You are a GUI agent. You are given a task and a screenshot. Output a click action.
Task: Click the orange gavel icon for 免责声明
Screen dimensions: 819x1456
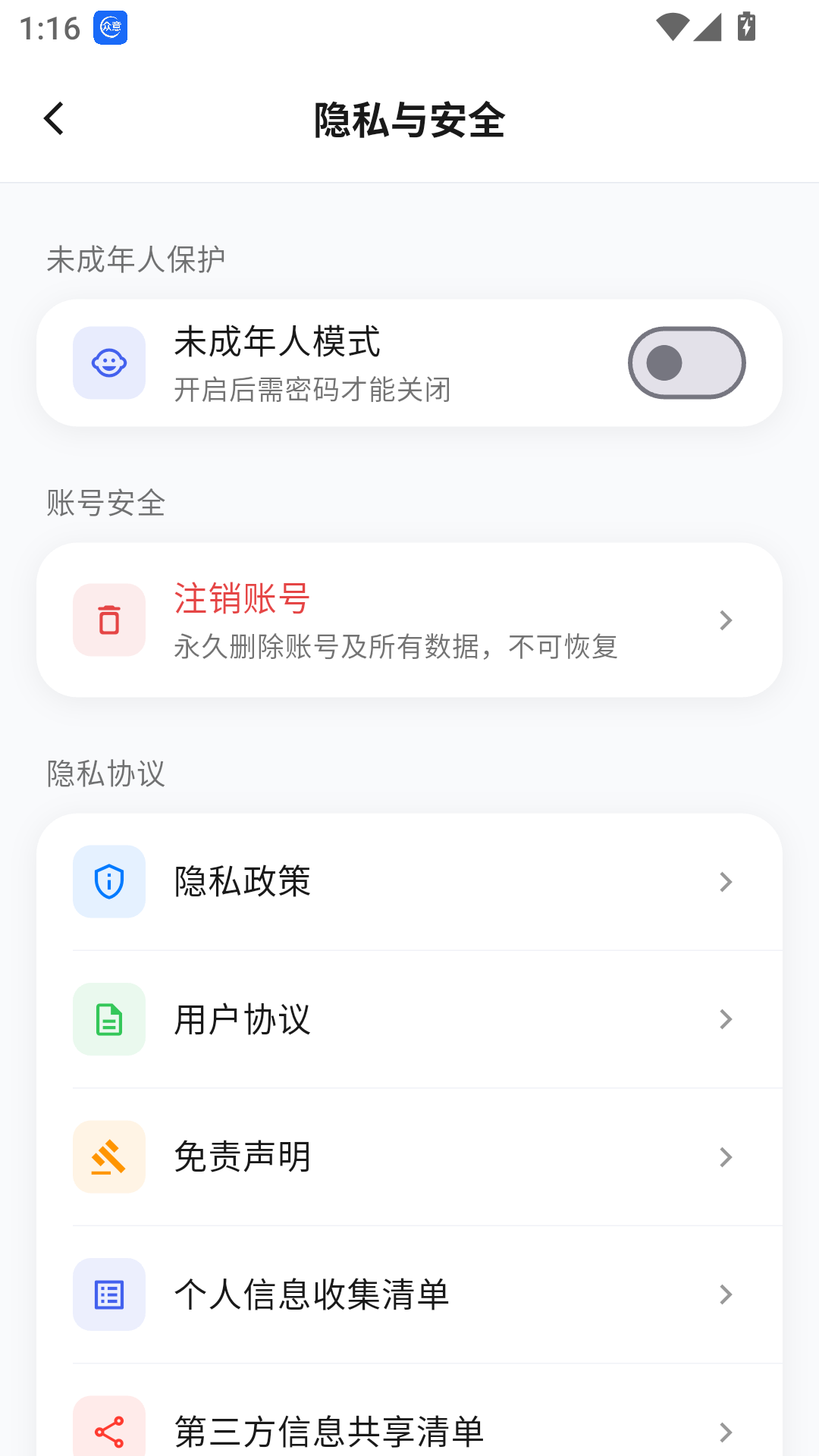point(108,1157)
